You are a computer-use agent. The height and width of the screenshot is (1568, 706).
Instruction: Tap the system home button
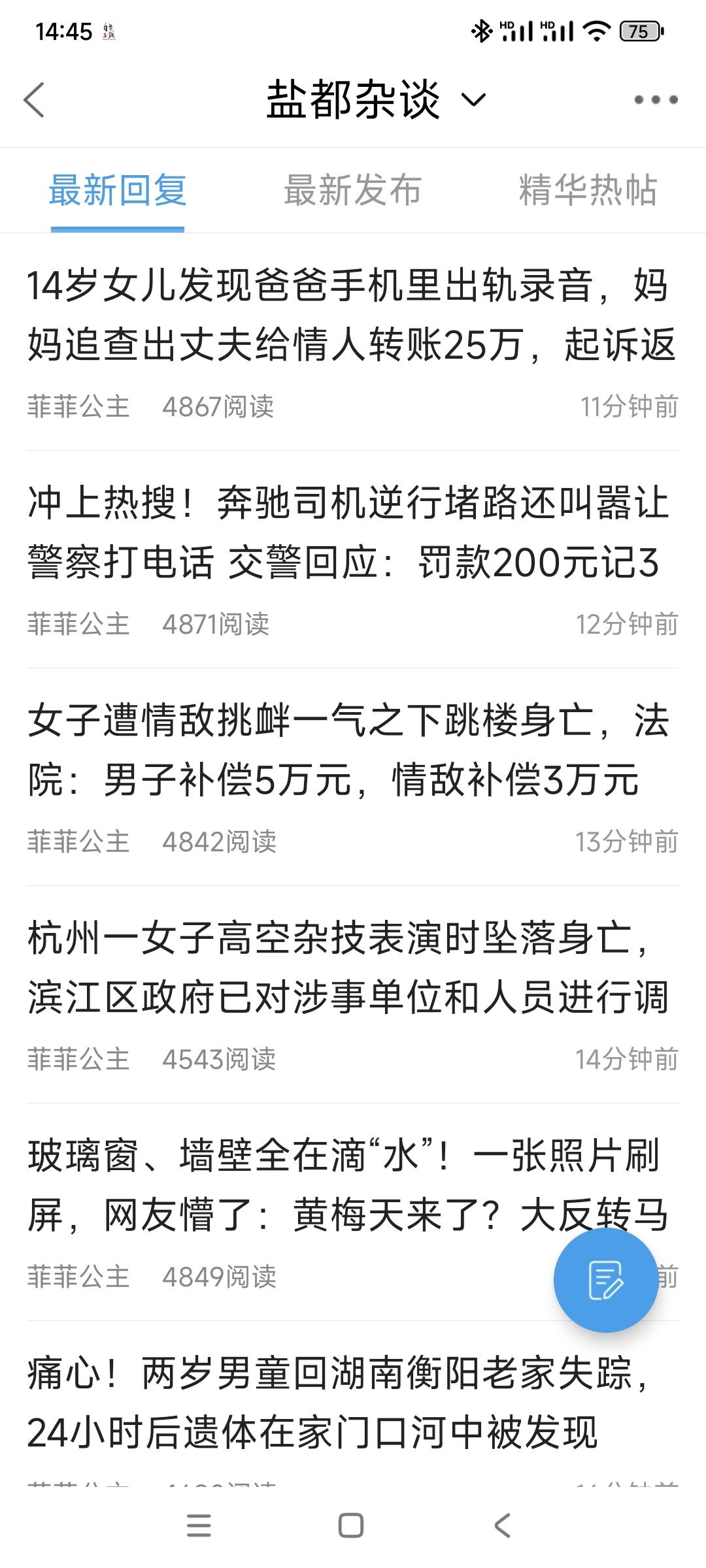tap(351, 1526)
